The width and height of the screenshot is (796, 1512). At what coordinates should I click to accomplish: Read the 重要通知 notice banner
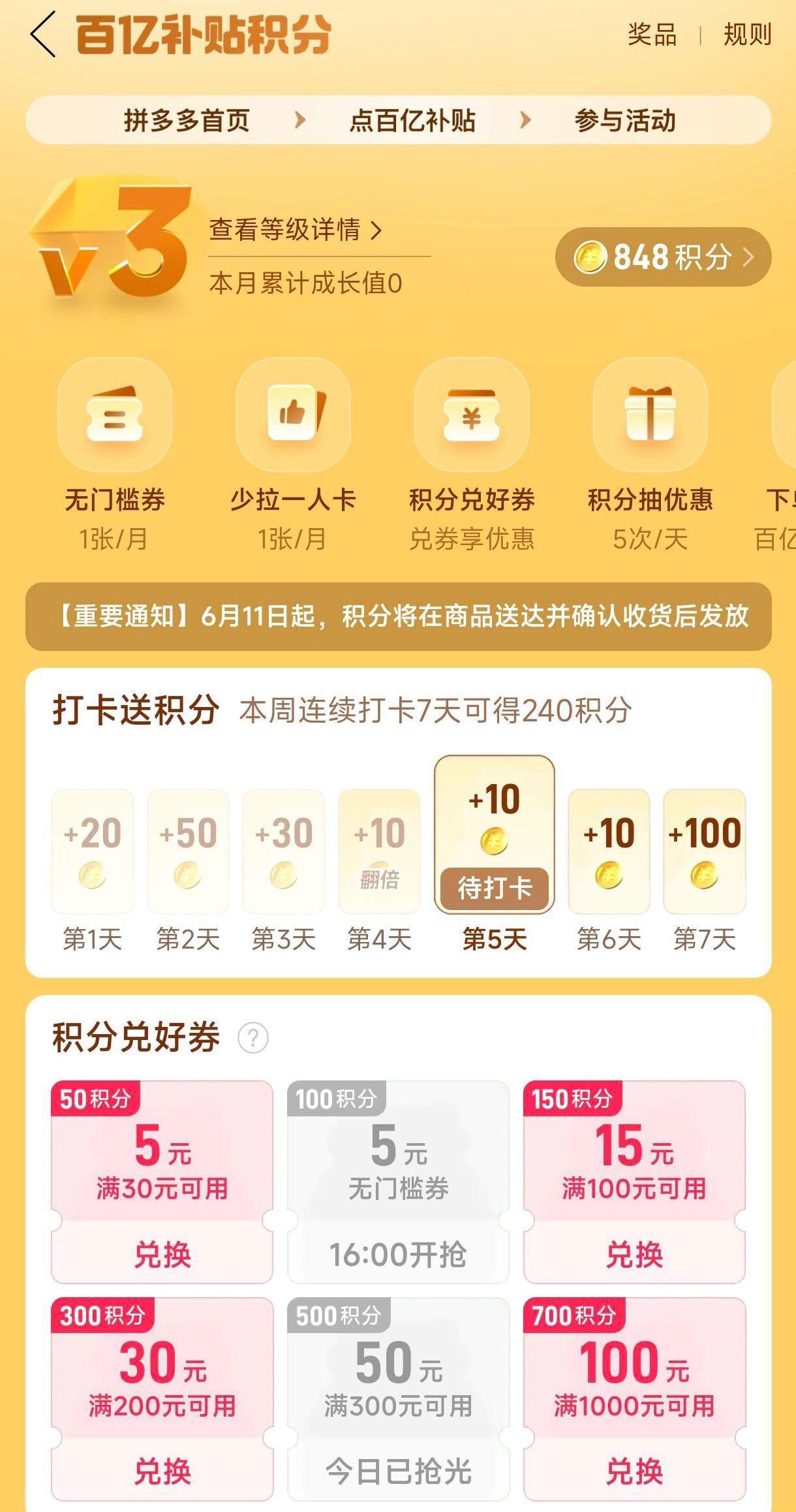pyautogui.click(x=398, y=616)
